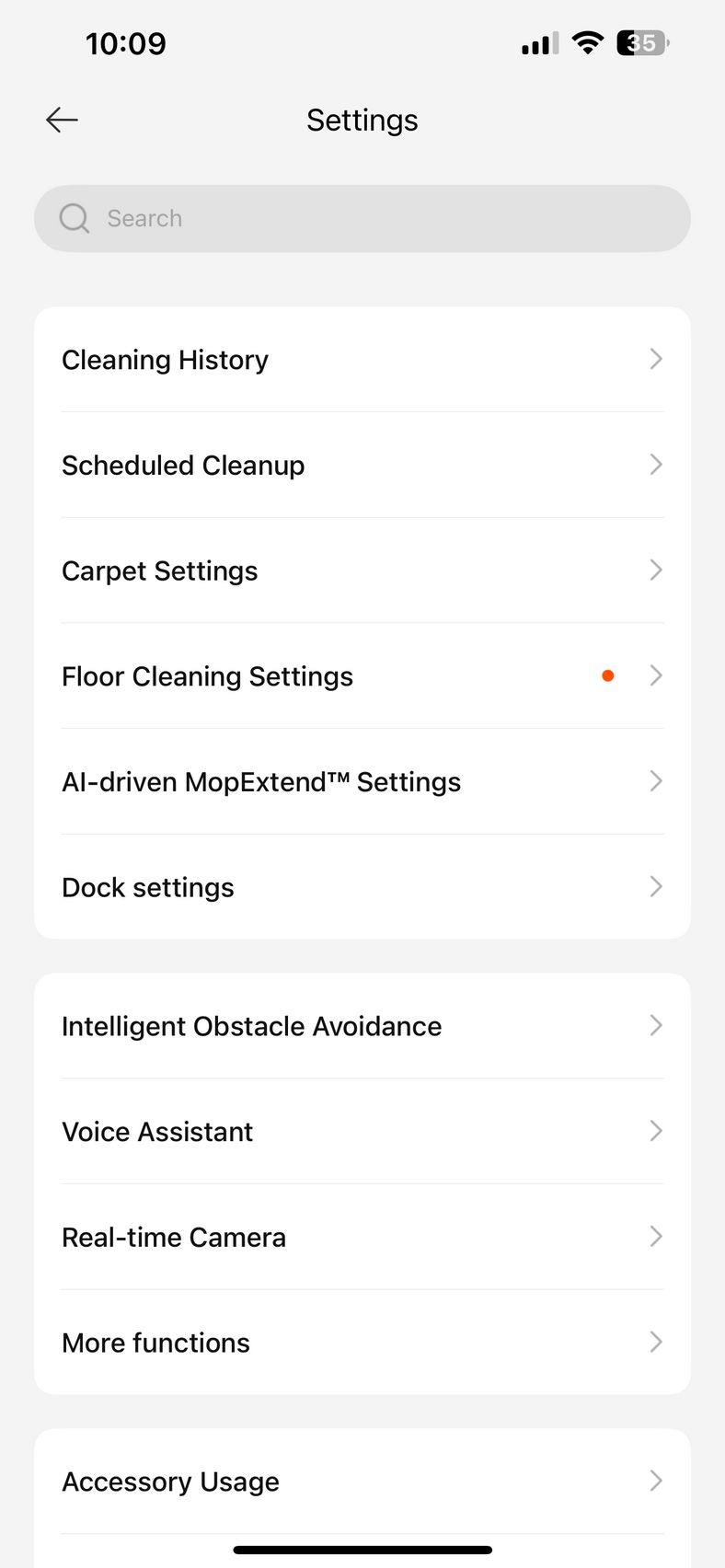The height and width of the screenshot is (1568, 725).
Task: Open Intelligent Obstacle Avoidance
Action: 362,1026
